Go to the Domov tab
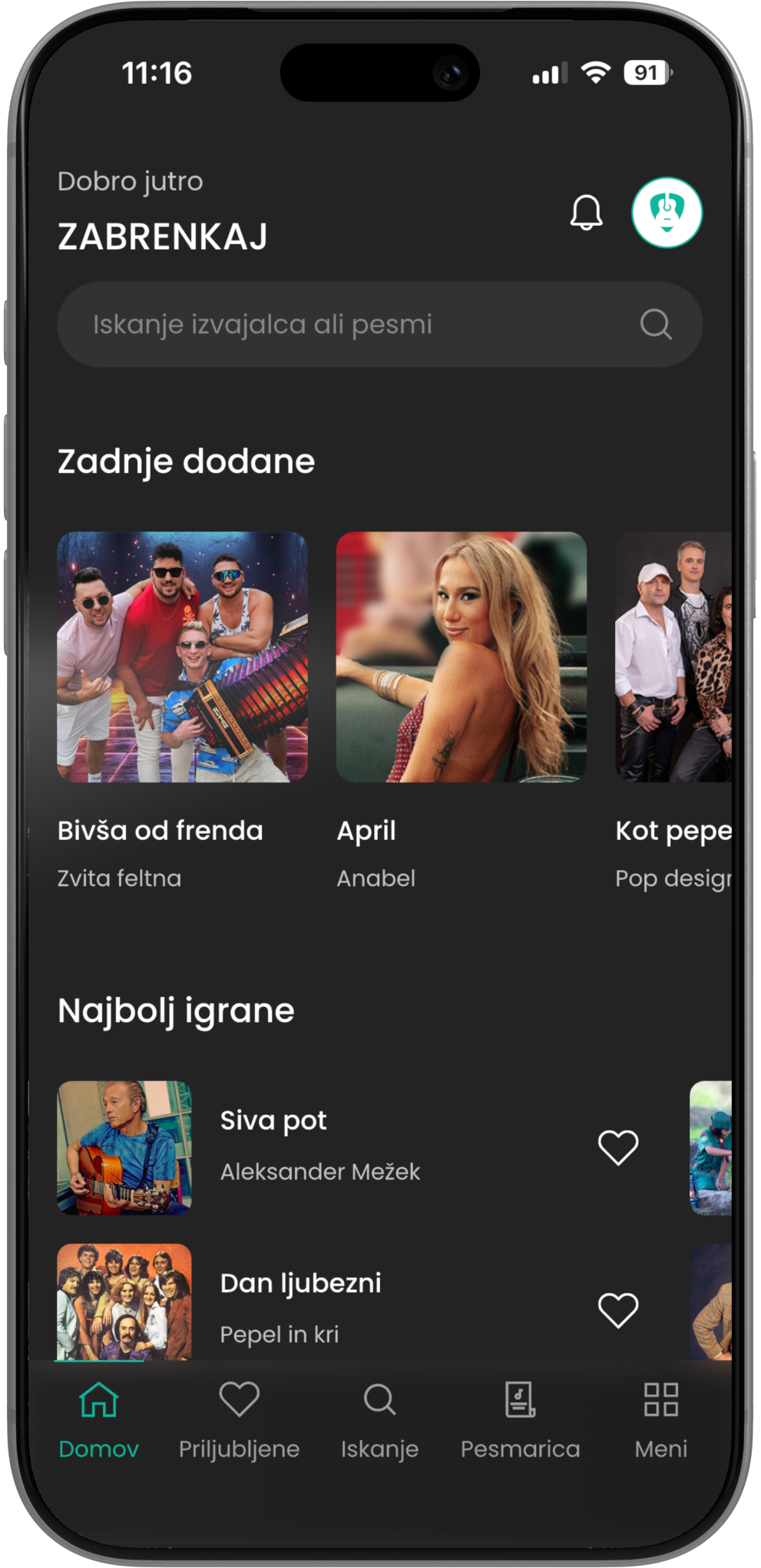Screen dimensions: 761x1568 click(x=99, y=1419)
